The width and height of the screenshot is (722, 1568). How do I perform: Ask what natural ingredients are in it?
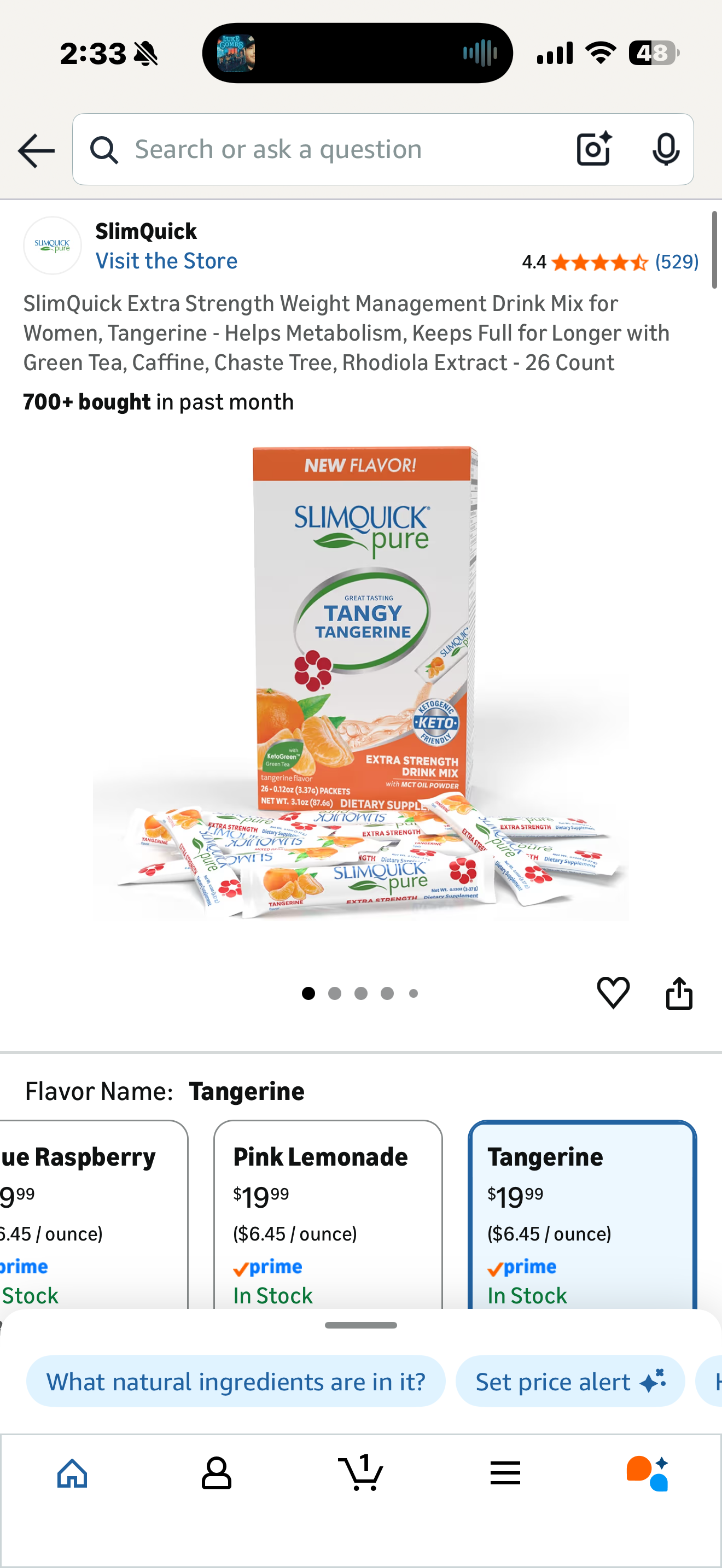tap(236, 1380)
